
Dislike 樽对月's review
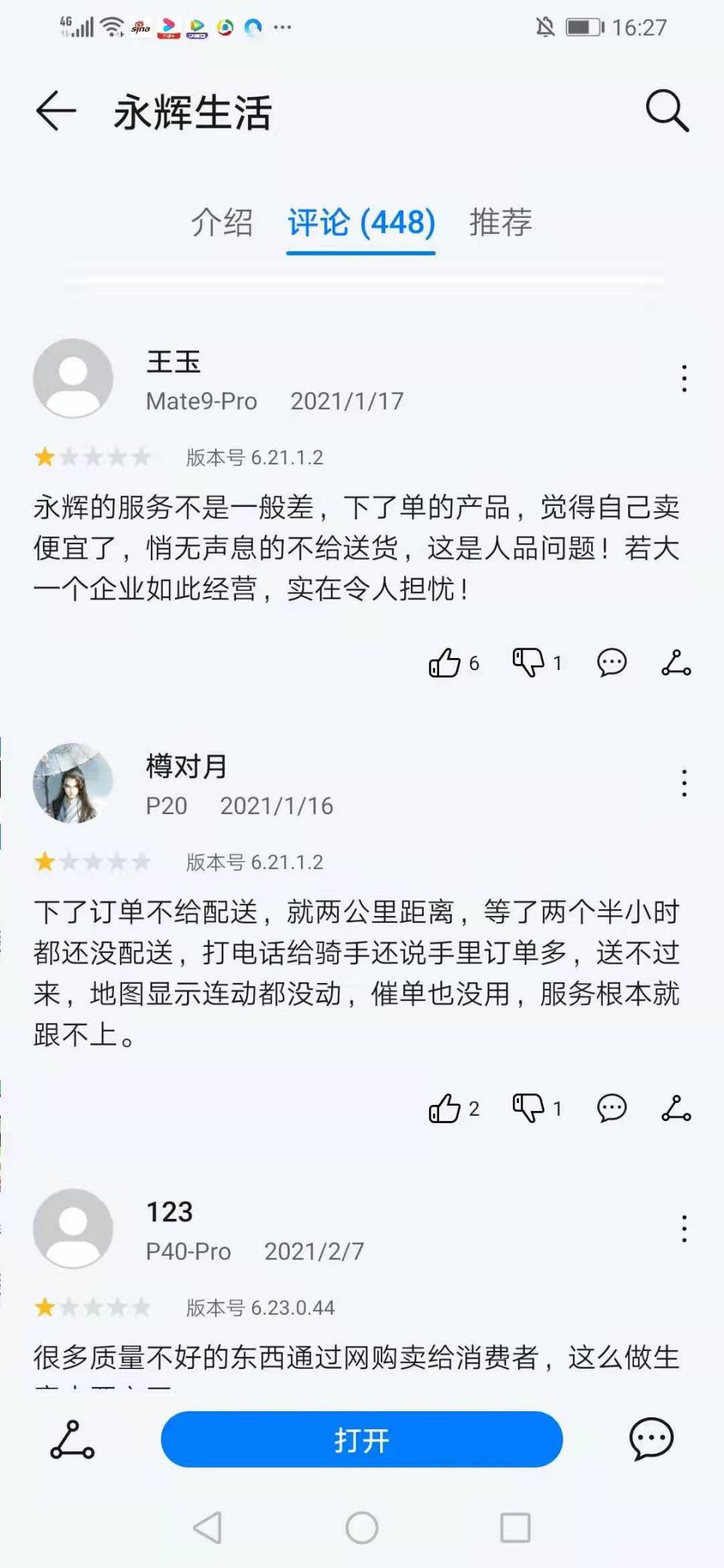[529, 1109]
